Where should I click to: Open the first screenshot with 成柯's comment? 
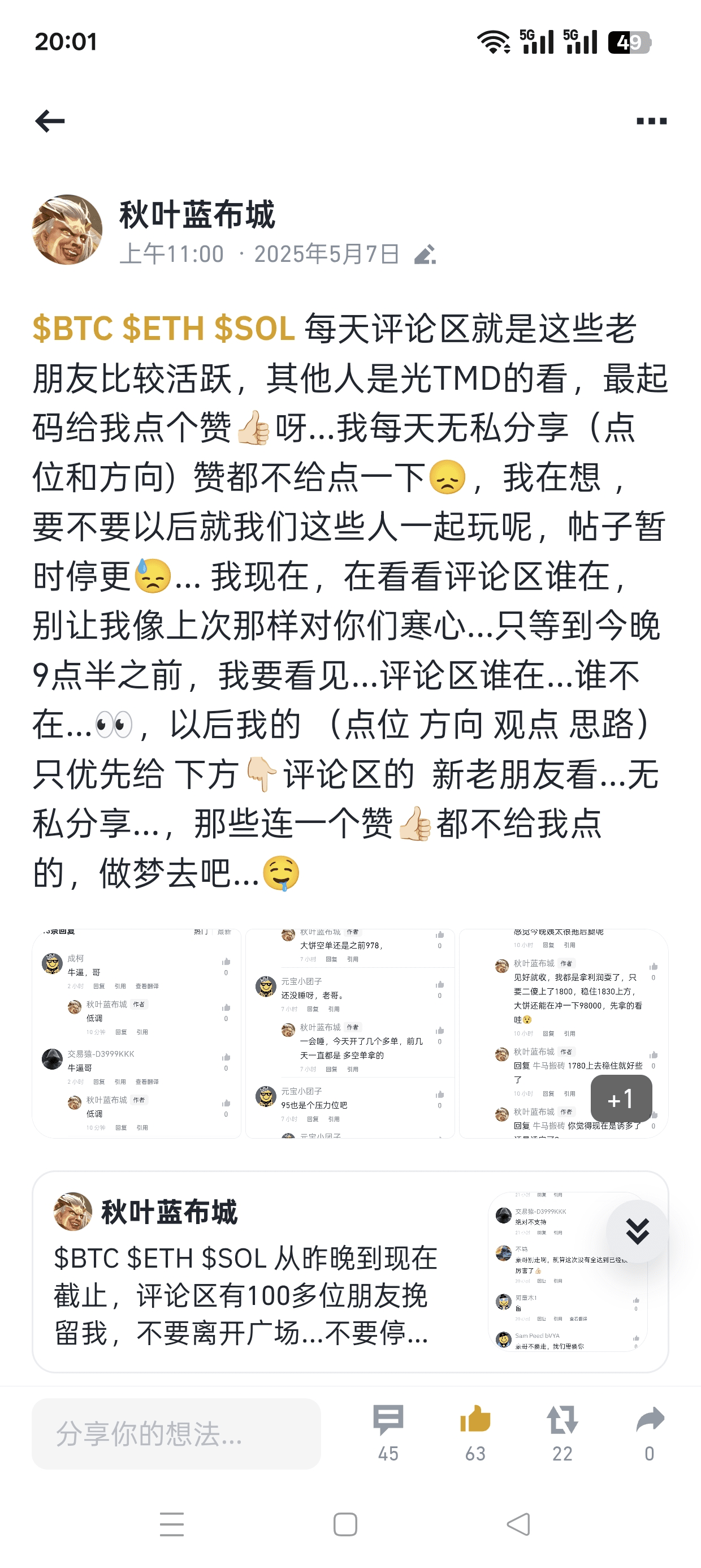[137, 1033]
